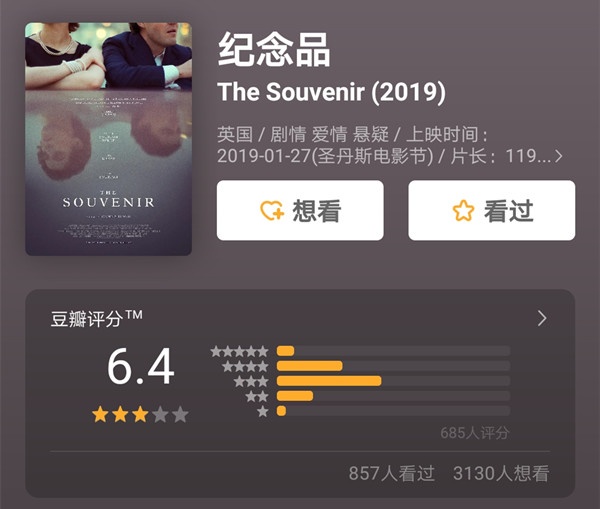The image size is (600, 509).
Task: Open The Souvenir poster image
Action: click(108, 139)
